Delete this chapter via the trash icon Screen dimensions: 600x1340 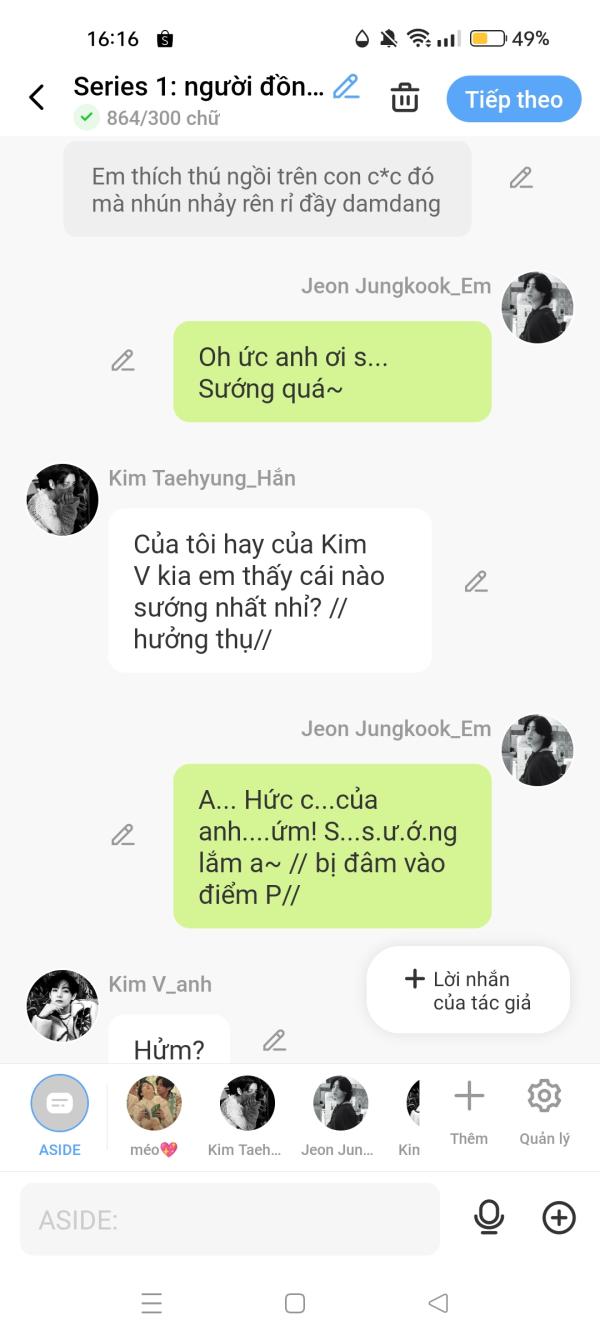(405, 98)
